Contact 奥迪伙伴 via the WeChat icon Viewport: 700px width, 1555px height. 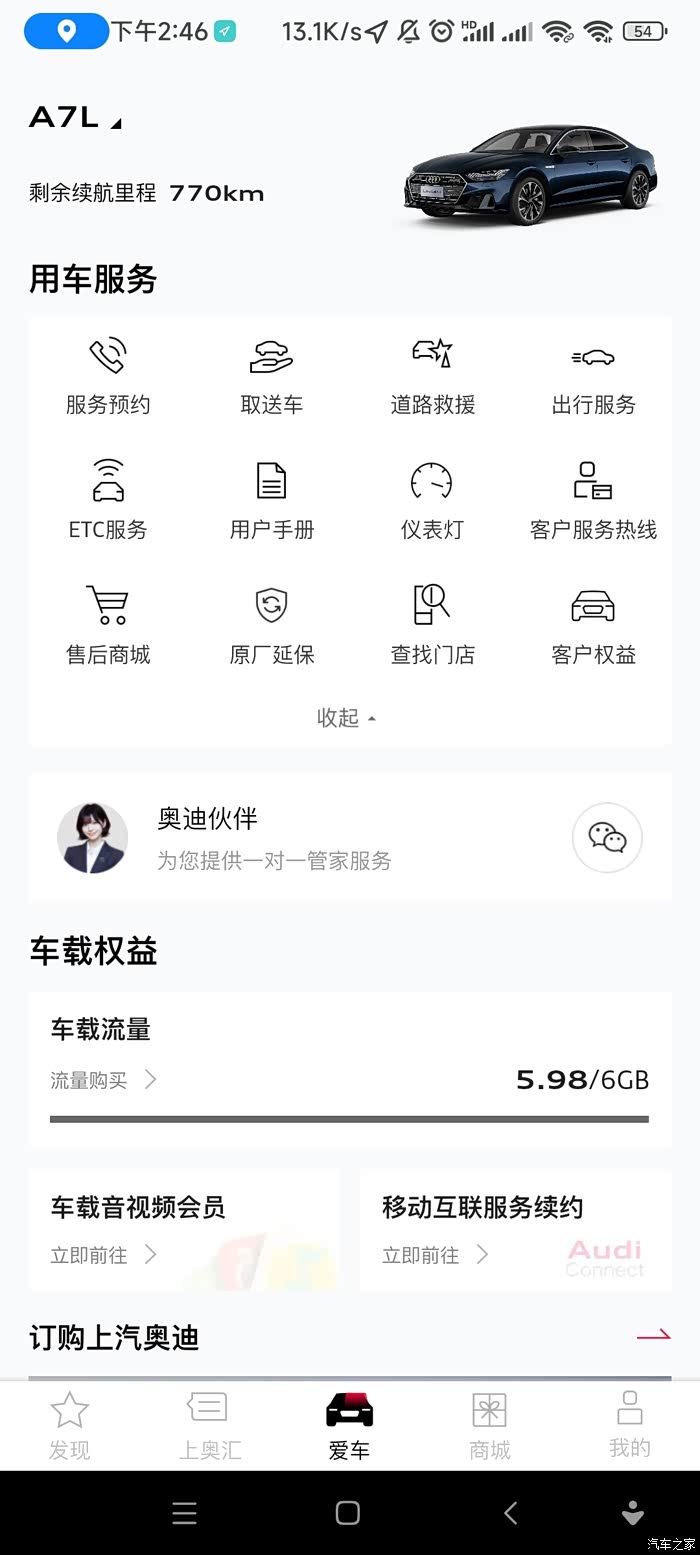click(x=606, y=837)
